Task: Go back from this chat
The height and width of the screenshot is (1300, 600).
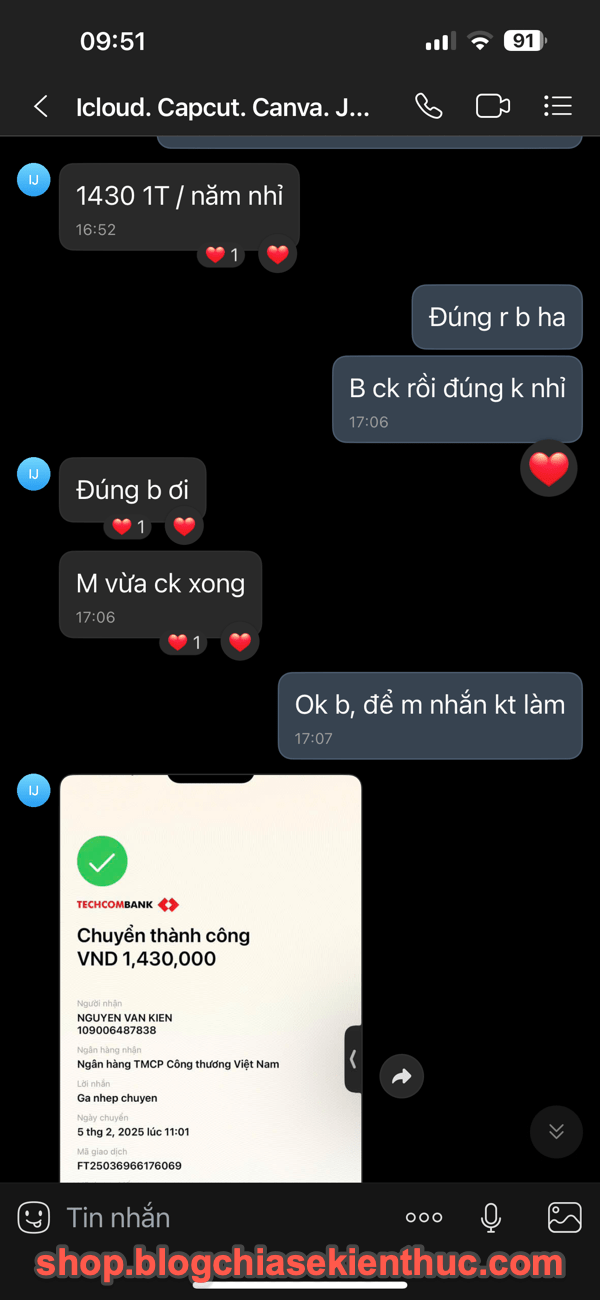Action: [41, 106]
